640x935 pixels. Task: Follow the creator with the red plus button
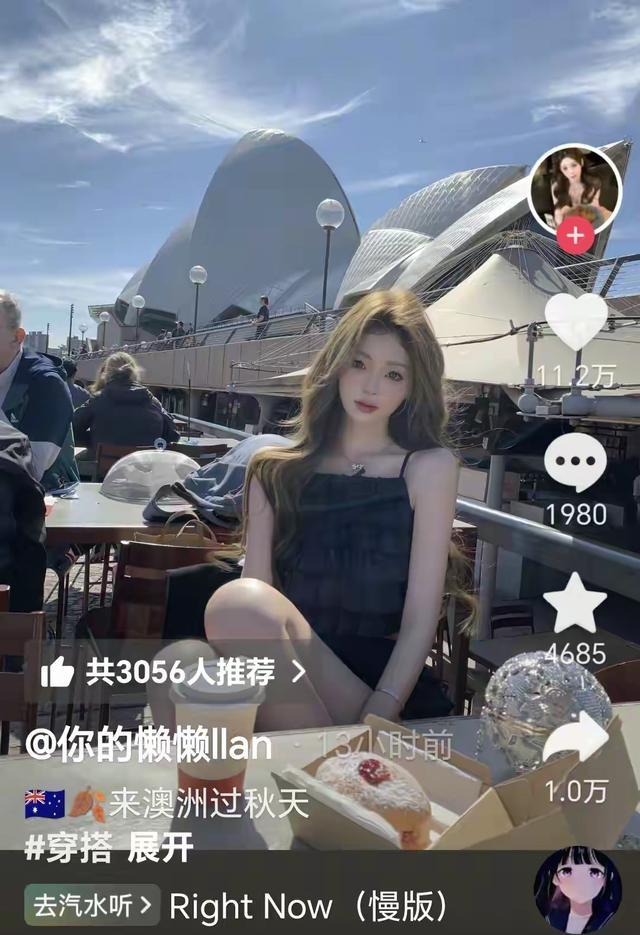(575, 236)
